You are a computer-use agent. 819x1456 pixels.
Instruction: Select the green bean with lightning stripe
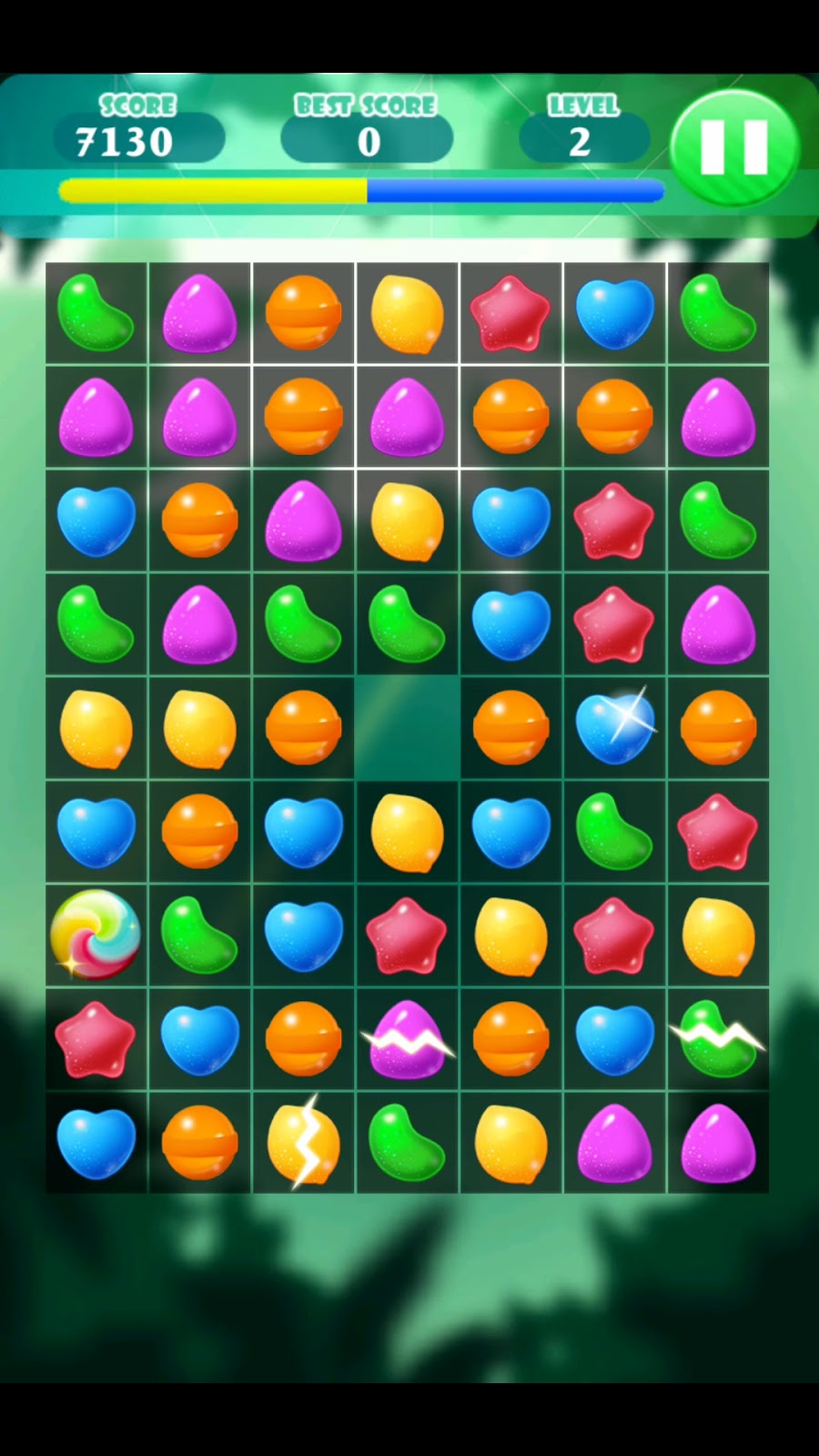point(718,1038)
